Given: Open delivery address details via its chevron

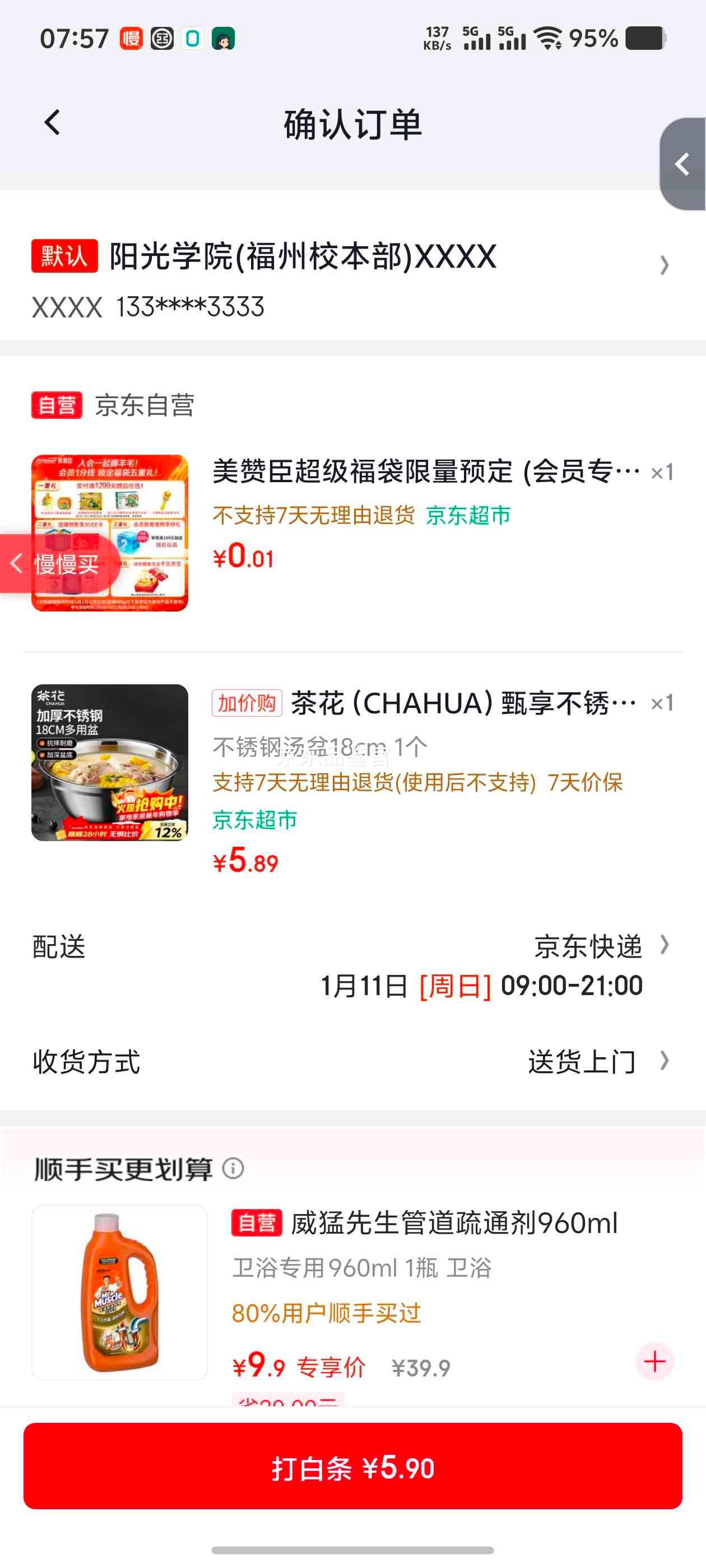Looking at the screenshot, I should tap(663, 267).
